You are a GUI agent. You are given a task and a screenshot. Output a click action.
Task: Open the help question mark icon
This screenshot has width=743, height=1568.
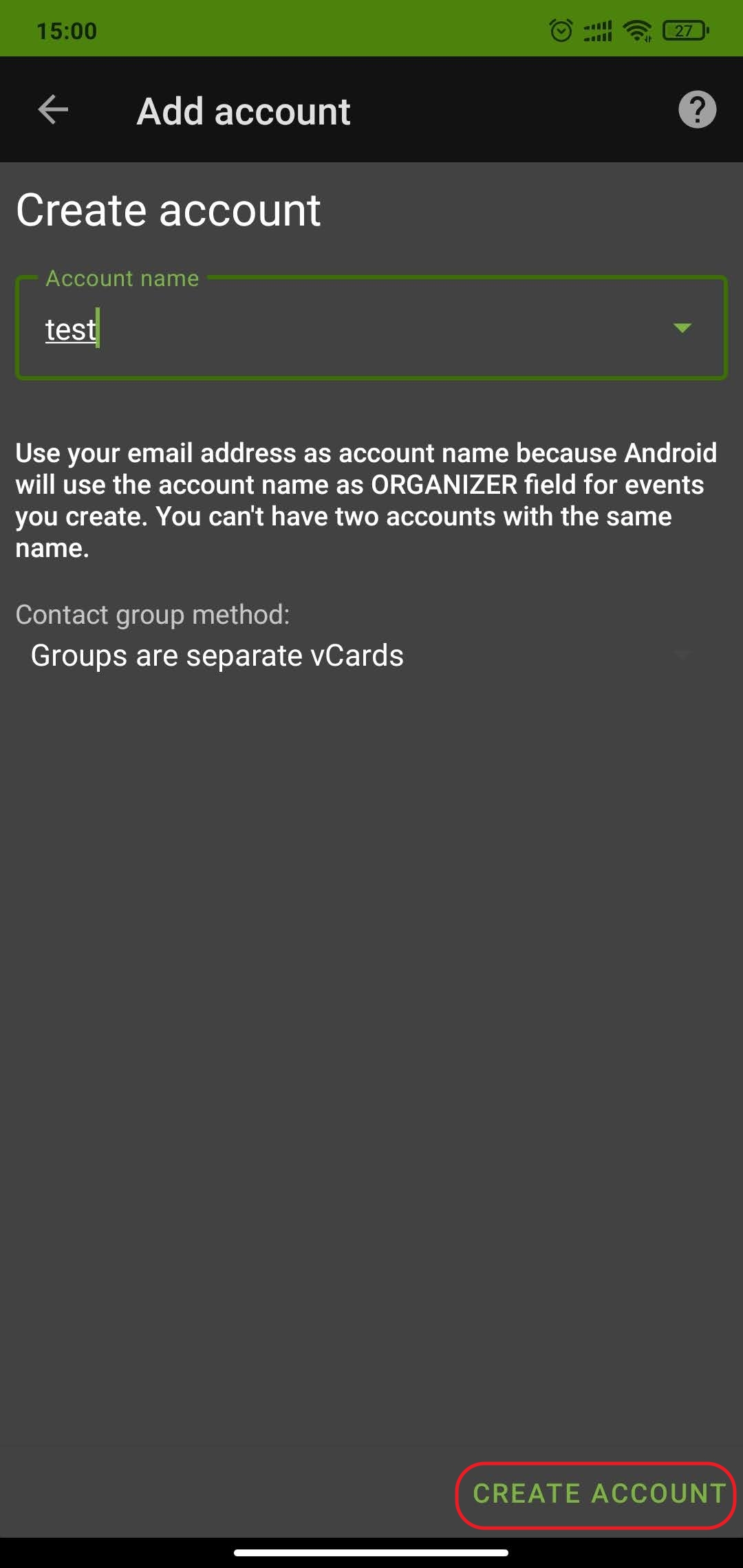point(697,110)
